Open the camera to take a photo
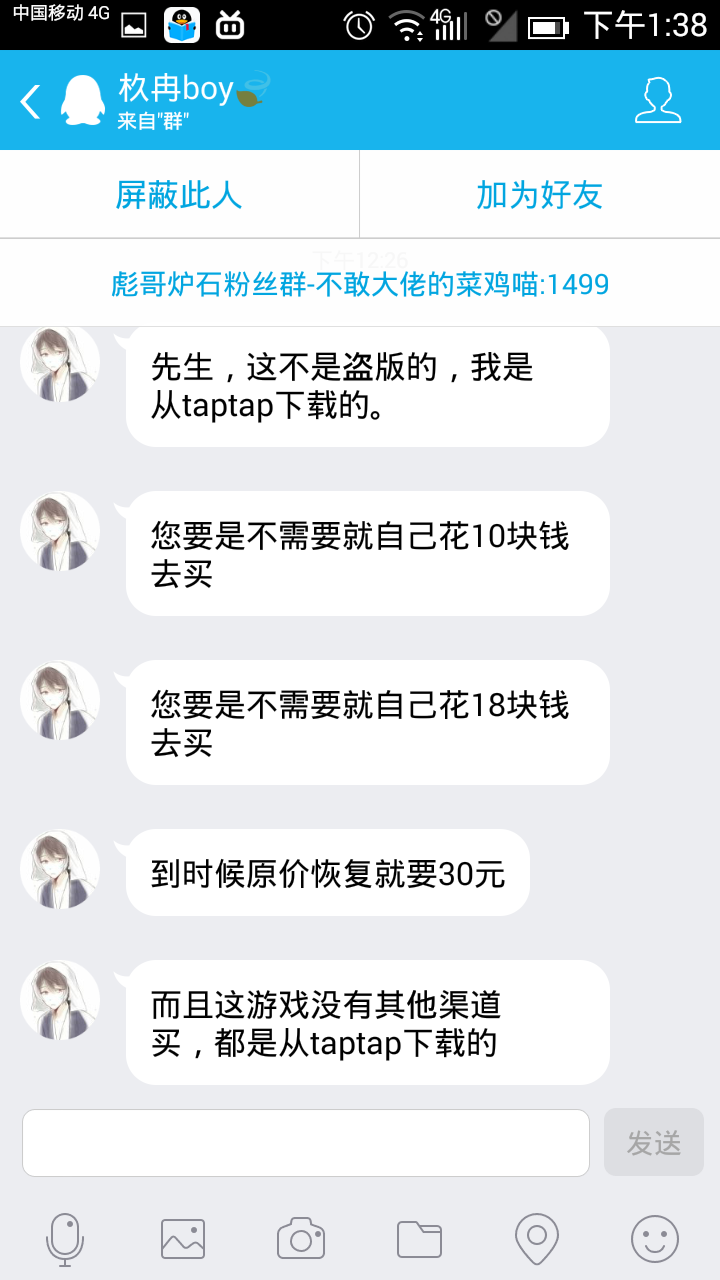This screenshot has height=1280, width=720. coord(301,1239)
